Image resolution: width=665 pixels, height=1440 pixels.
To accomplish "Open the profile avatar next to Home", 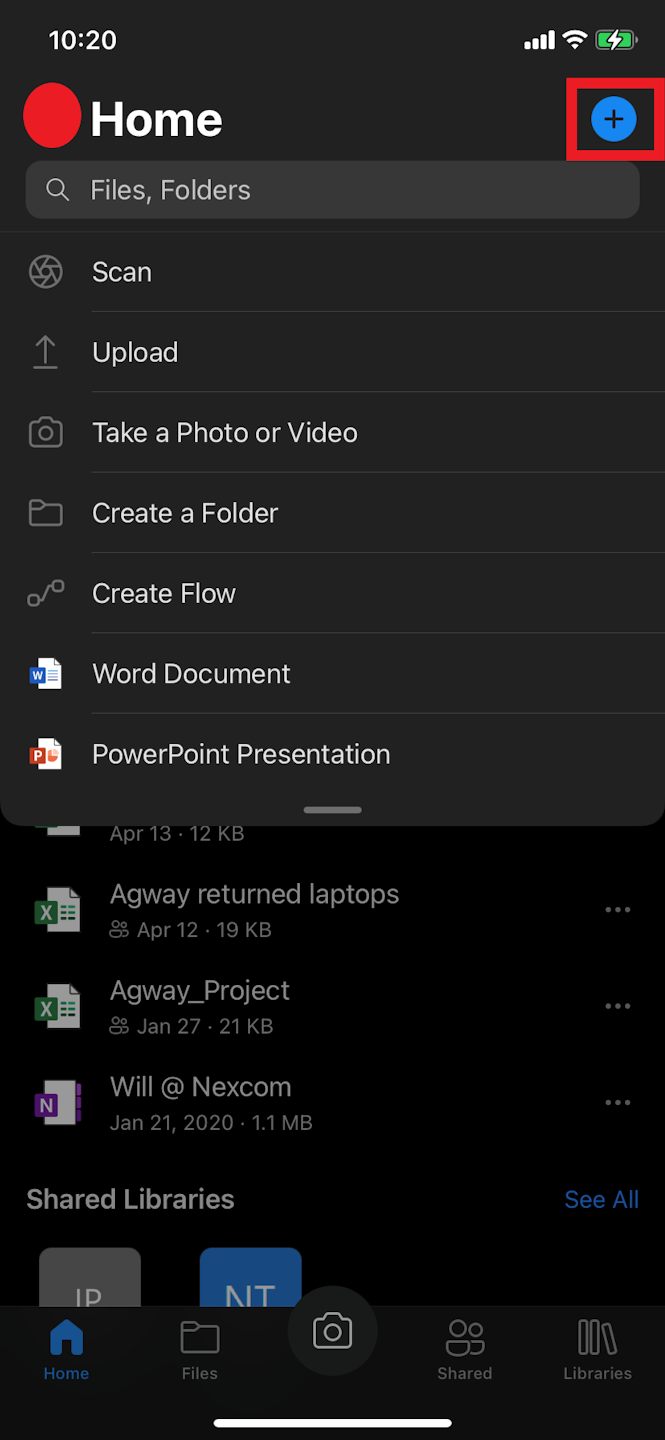I will tap(52, 117).
